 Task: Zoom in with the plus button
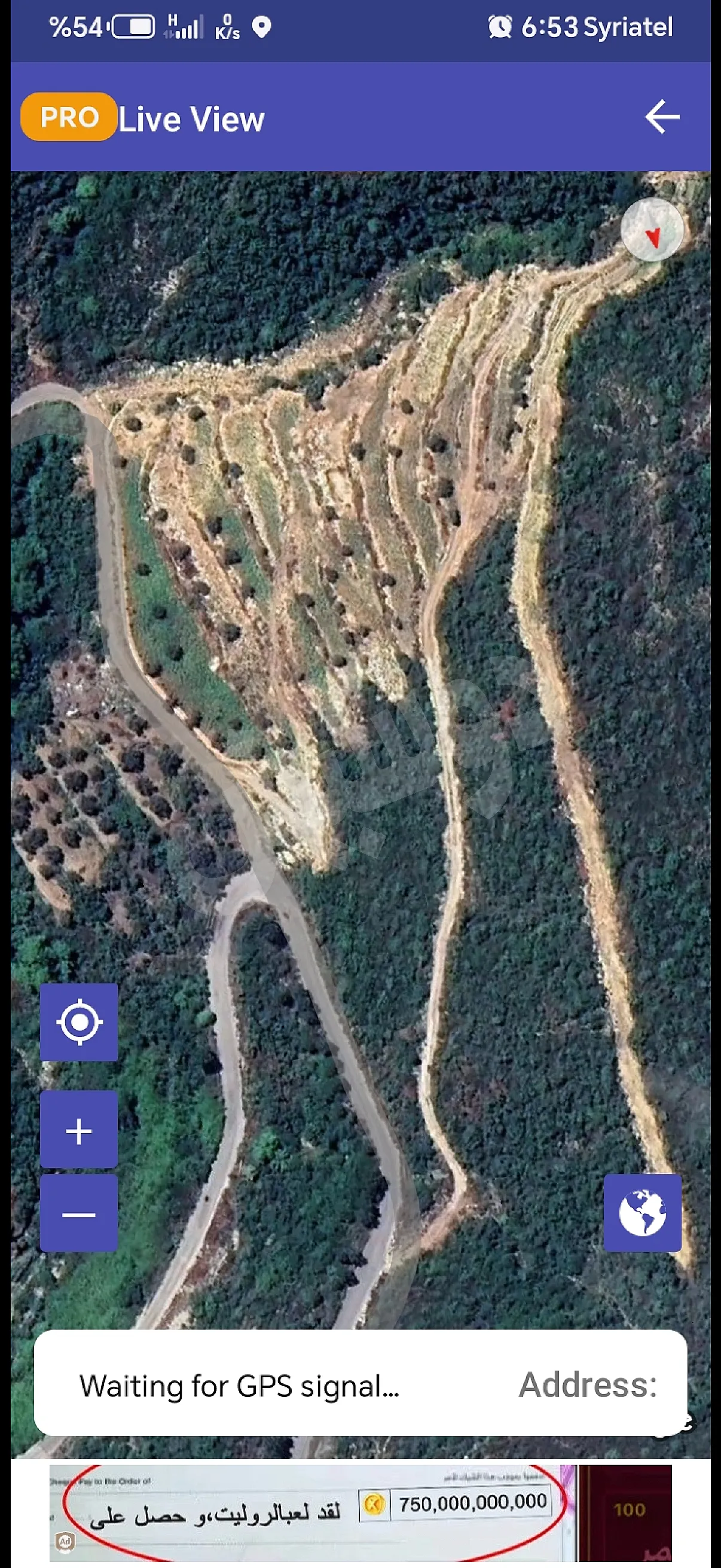point(79,1131)
